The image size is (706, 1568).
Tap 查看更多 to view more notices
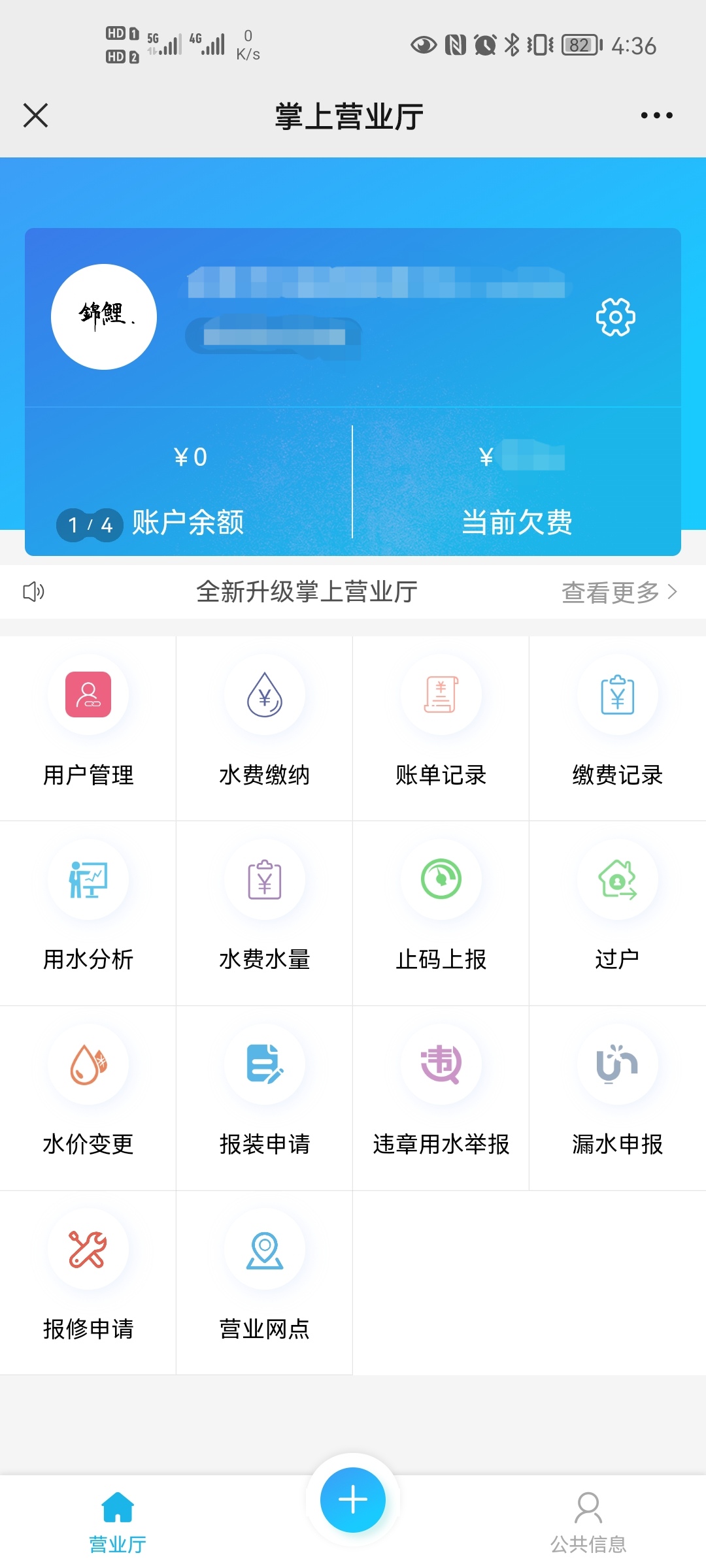pyautogui.click(x=618, y=593)
